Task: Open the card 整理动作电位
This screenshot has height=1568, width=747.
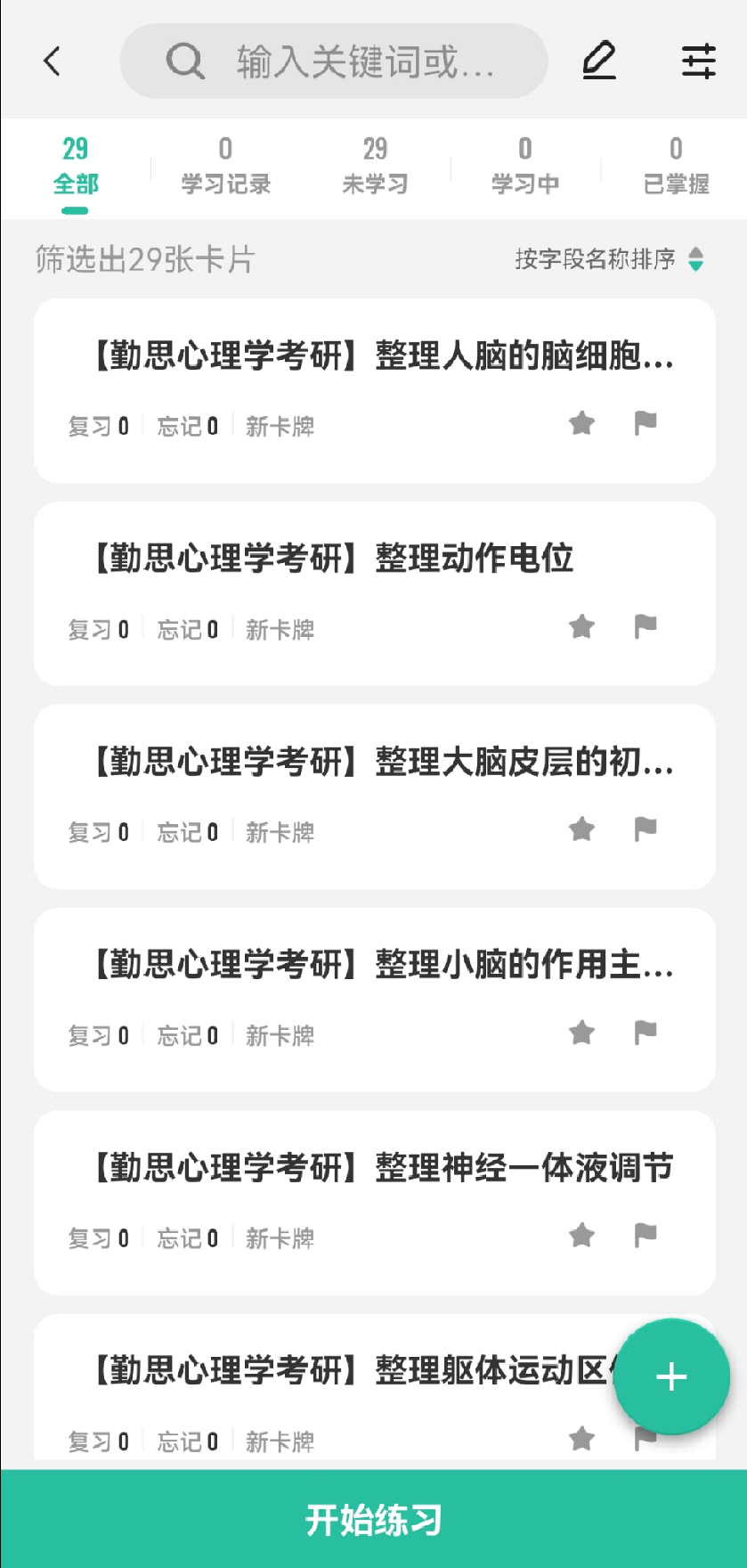Action: 375,593
